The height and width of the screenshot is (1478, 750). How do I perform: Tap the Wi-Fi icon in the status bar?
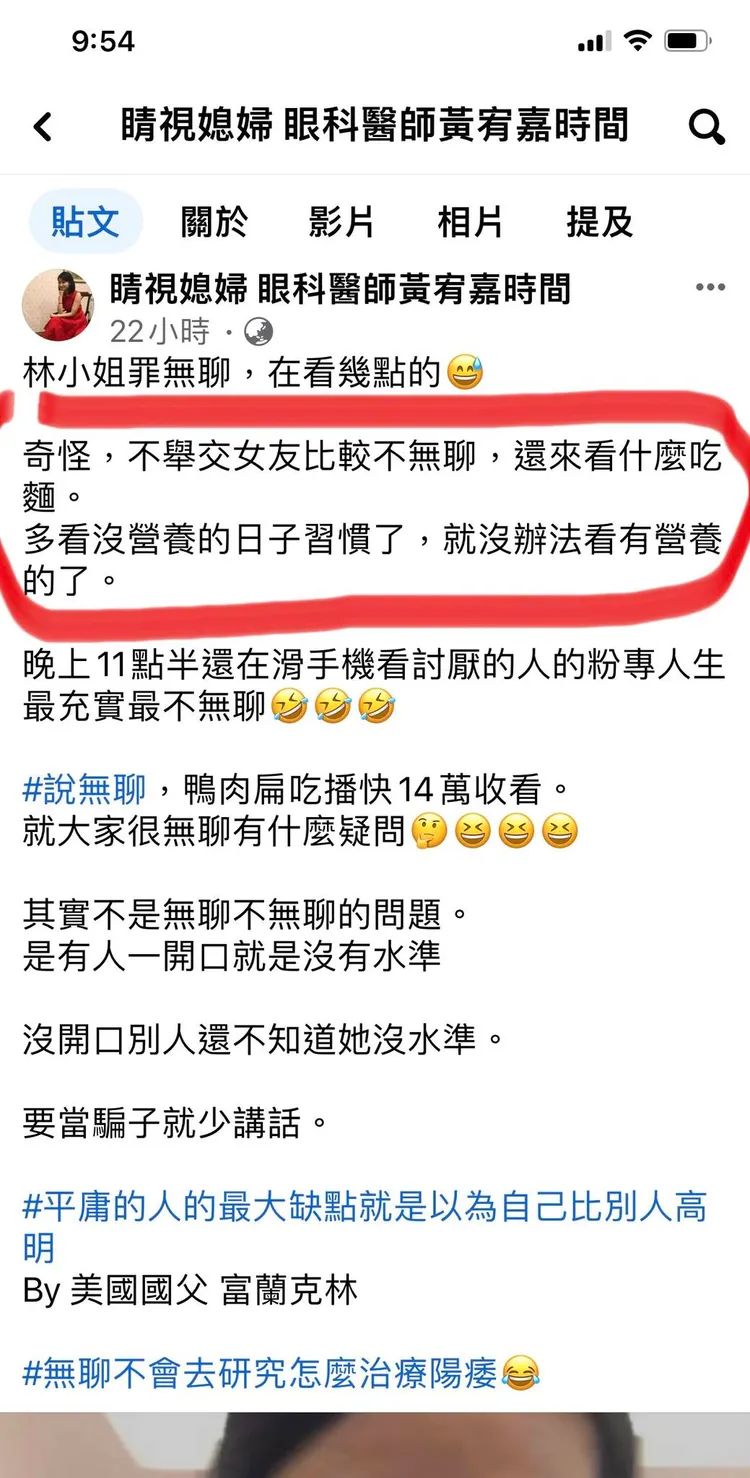(637, 38)
